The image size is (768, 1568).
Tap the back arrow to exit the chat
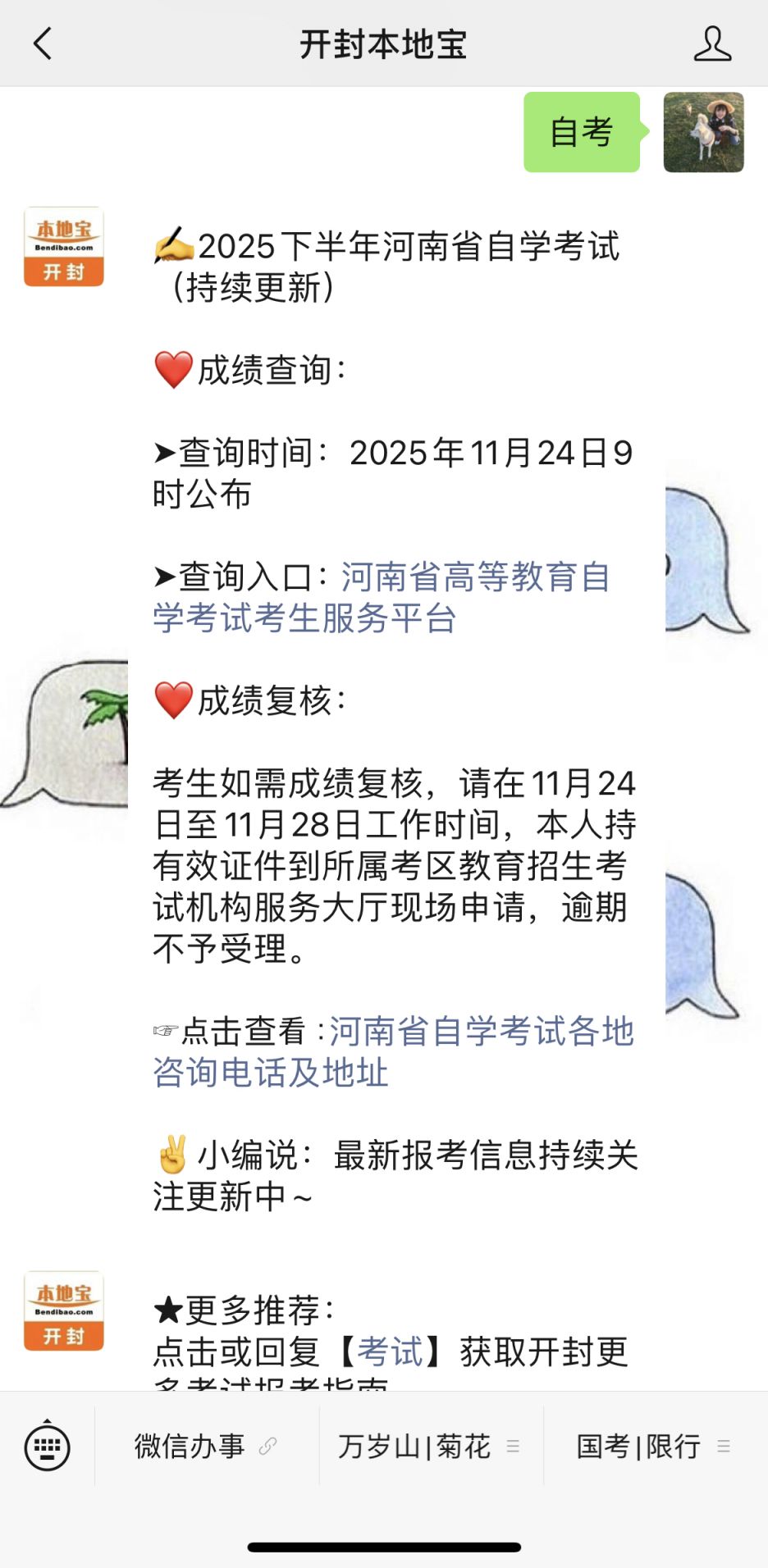42,45
